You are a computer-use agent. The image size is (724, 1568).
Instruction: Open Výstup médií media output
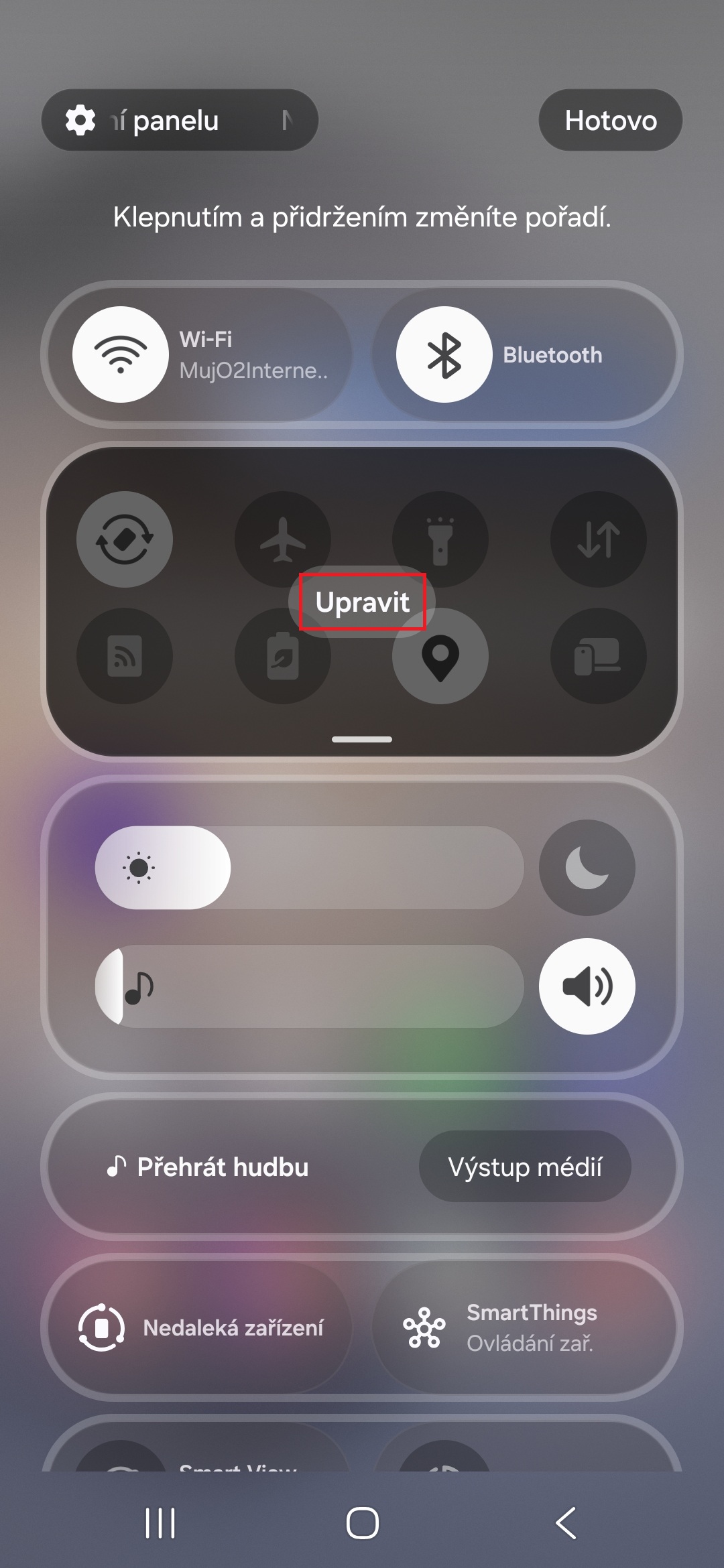point(524,1167)
